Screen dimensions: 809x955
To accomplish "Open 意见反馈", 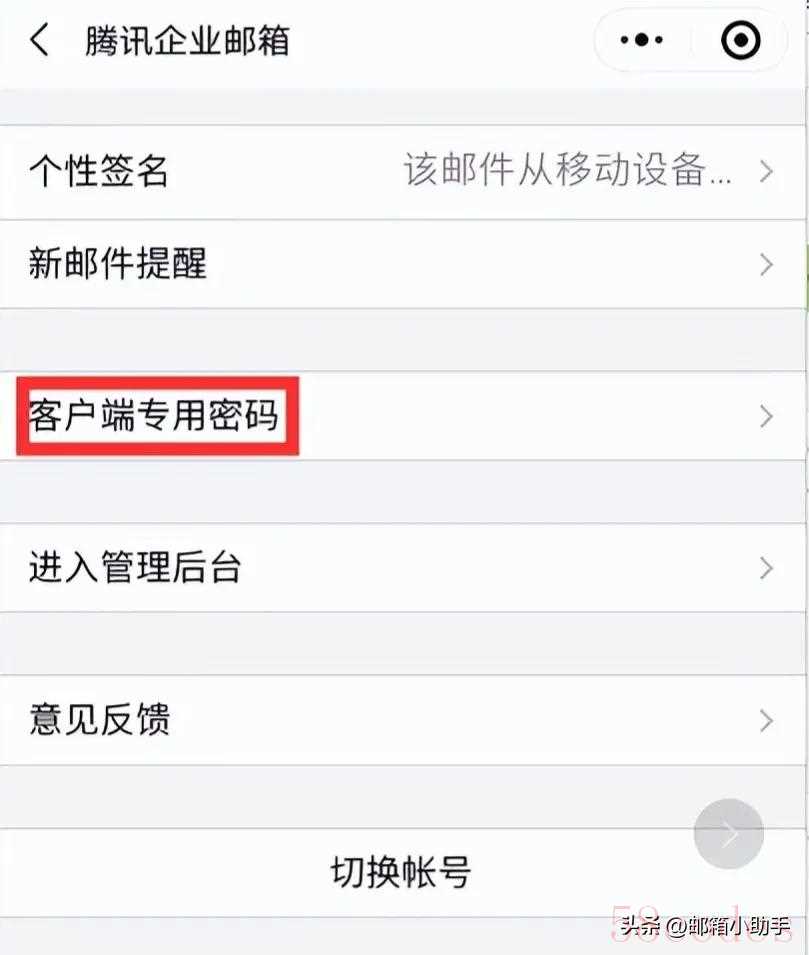I will pos(400,720).
